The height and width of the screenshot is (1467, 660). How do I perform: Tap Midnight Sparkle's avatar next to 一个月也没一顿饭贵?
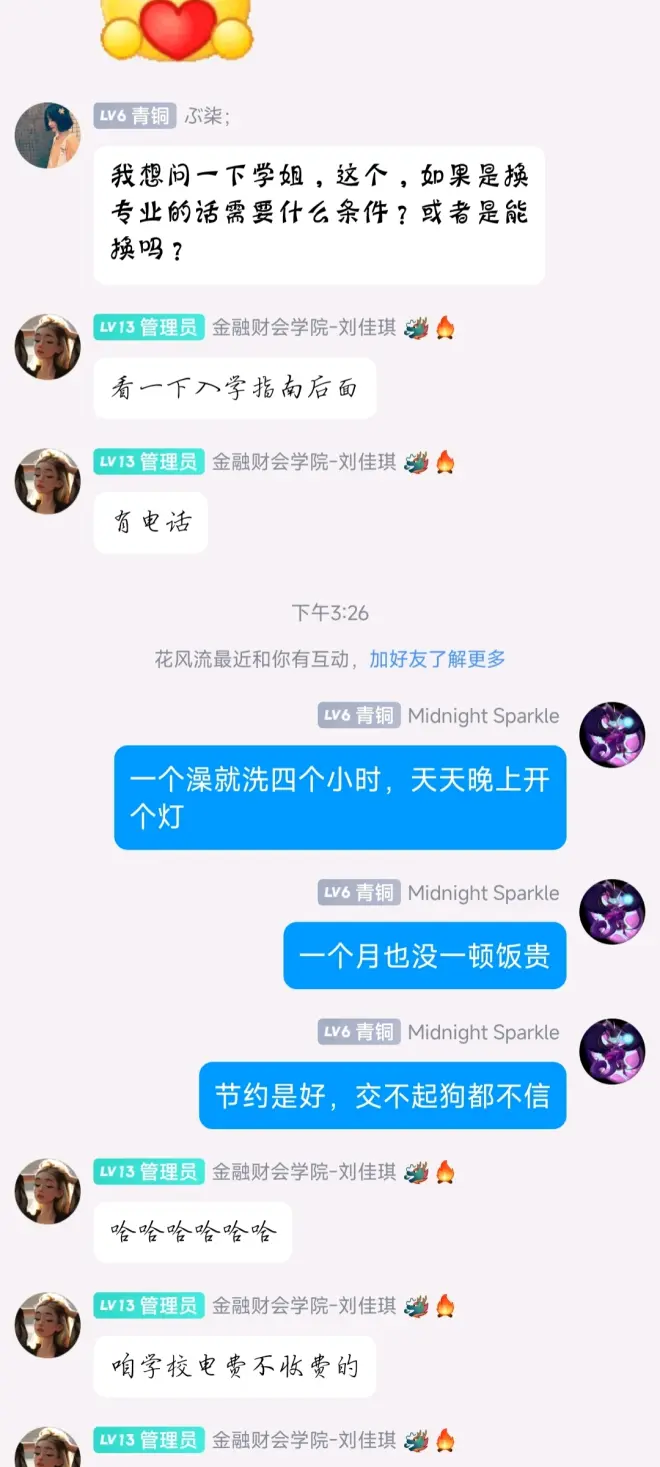(612, 912)
